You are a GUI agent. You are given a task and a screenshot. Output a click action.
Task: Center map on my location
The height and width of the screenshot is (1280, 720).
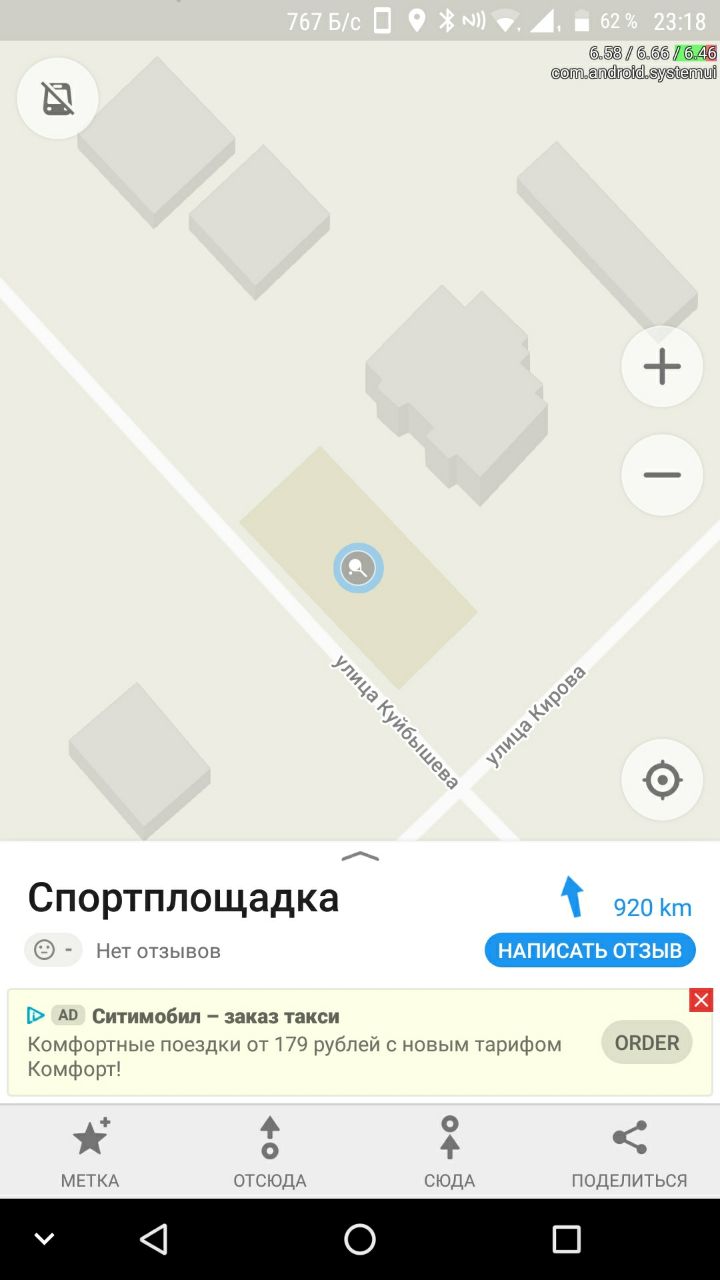662,780
